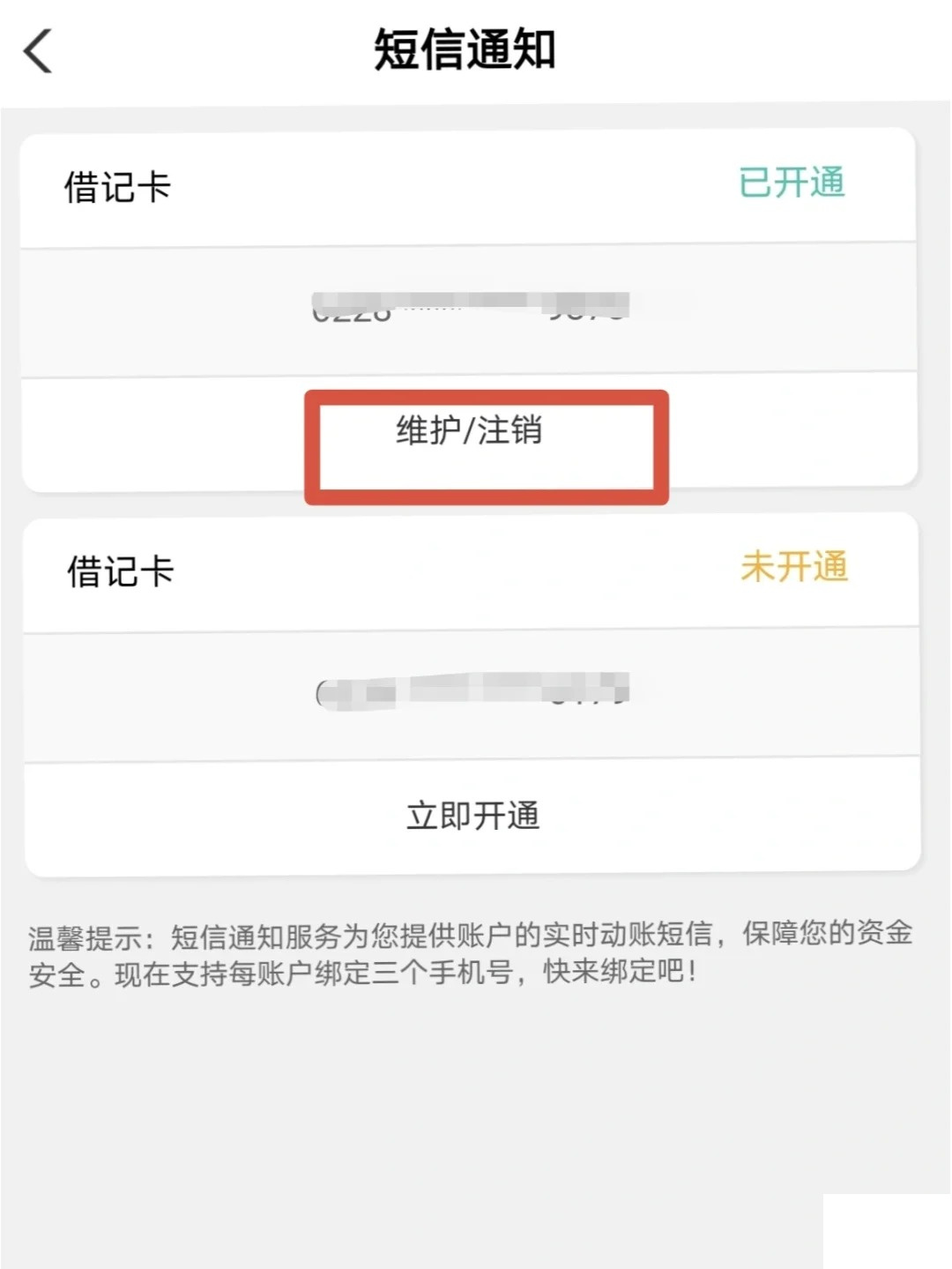Tap the row containing 已开通

click(x=474, y=184)
